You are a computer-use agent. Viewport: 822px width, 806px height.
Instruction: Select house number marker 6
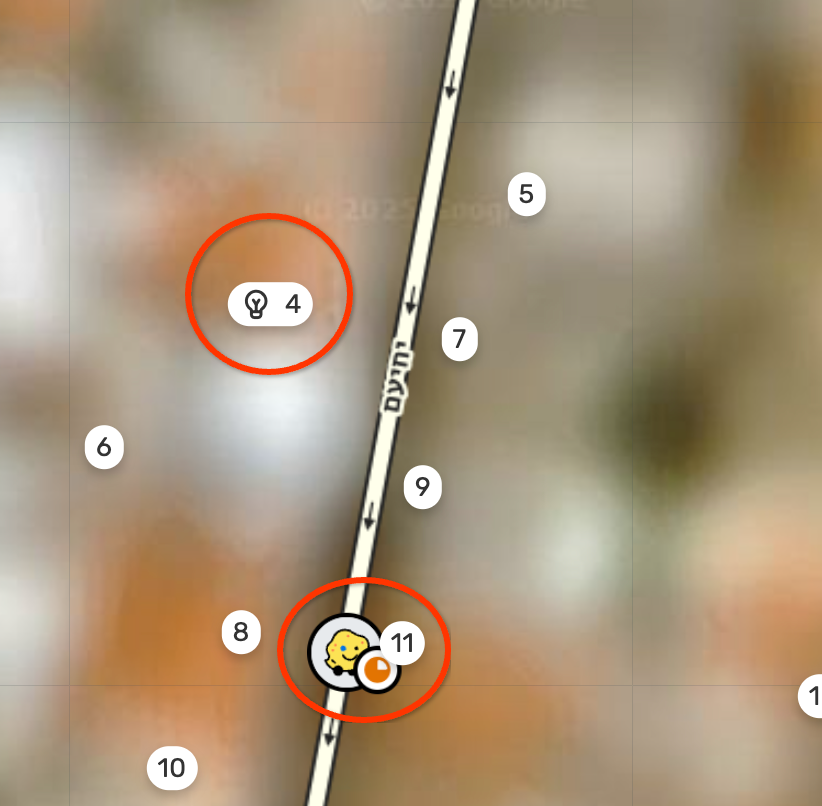(x=104, y=447)
